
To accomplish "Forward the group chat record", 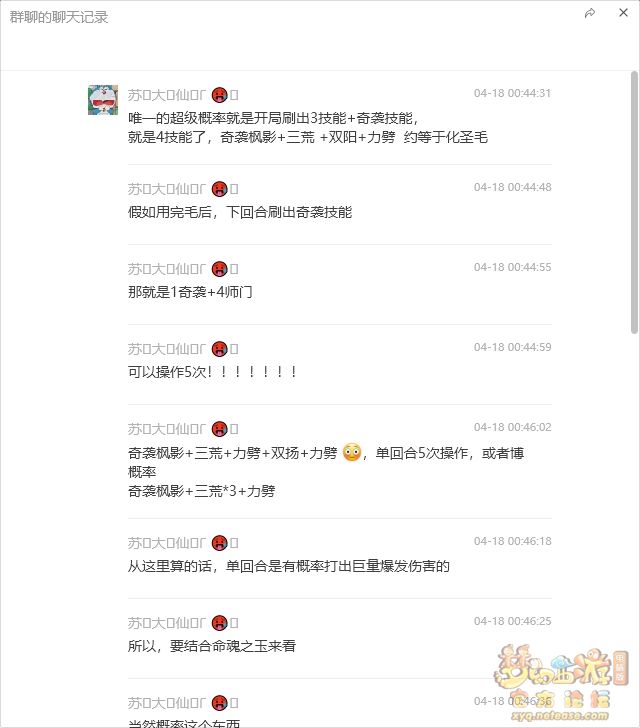I will tap(590, 13).
